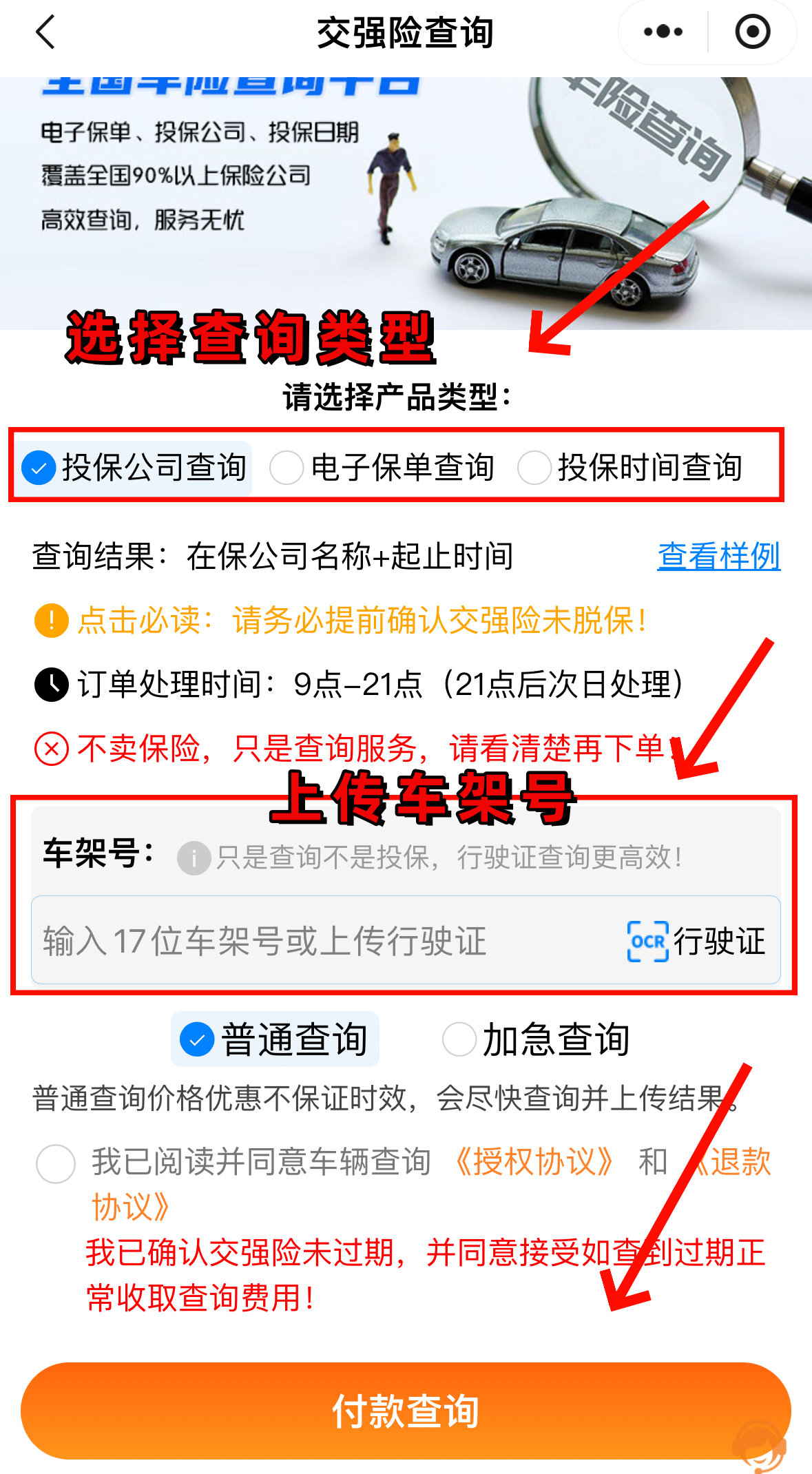Viewport: 812px width, 1474px height.
Task: Select 电子保单查询 product type
Action: tap(382, 468)
